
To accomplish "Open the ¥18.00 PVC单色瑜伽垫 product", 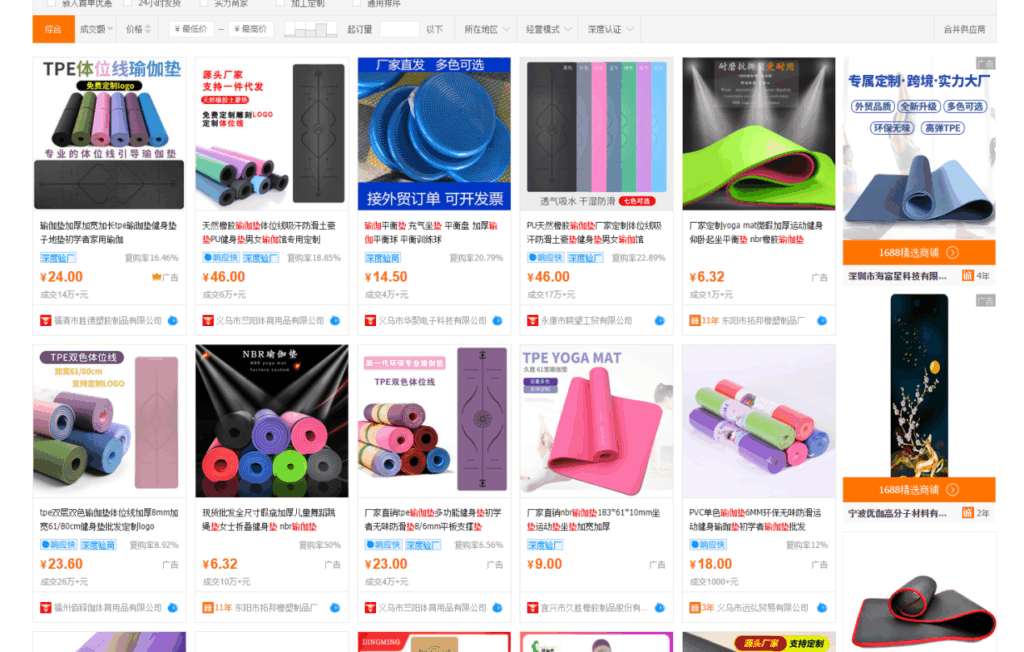I will pyautogui.click(x=758, y=421).
